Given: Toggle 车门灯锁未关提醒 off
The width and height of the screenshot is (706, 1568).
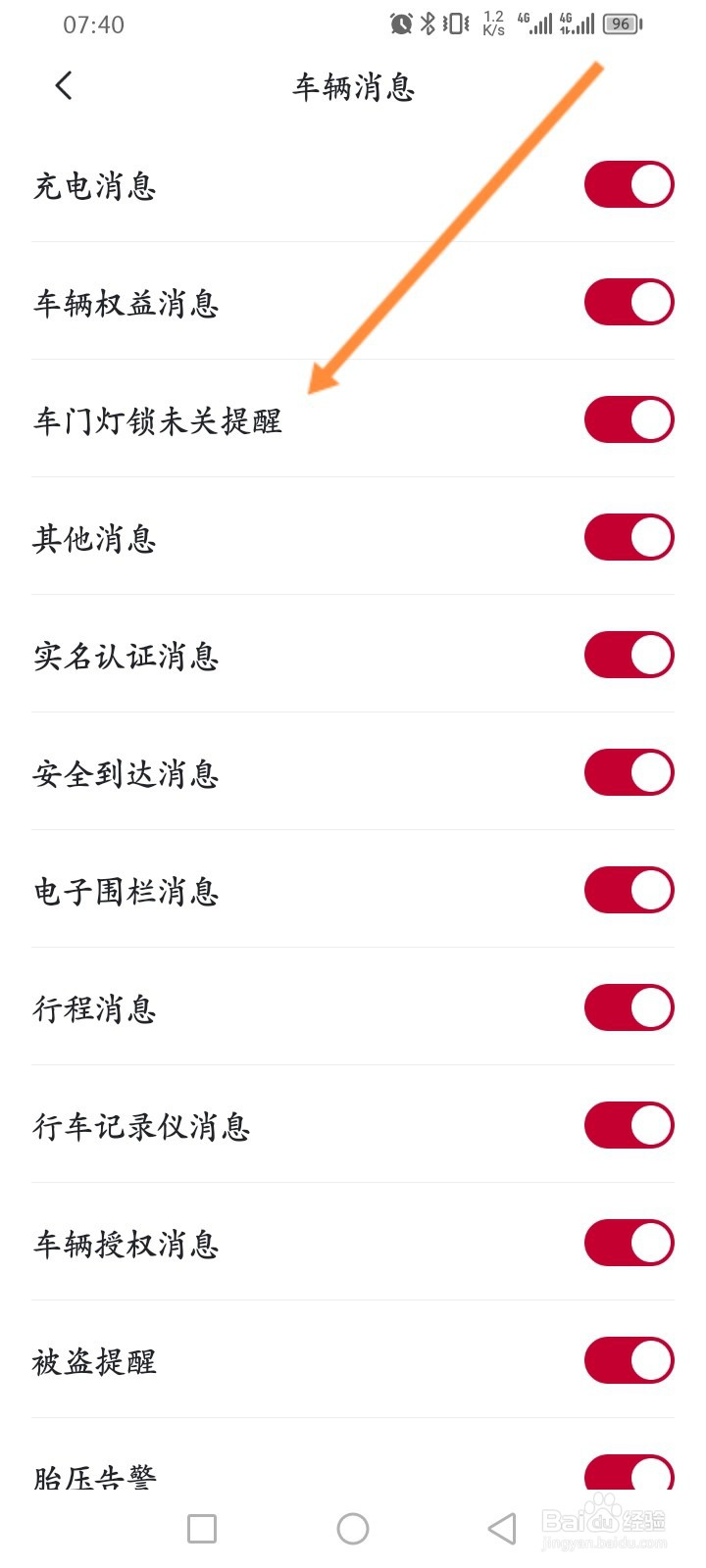Looking at the screenshot, I should (x=628, y=418).
